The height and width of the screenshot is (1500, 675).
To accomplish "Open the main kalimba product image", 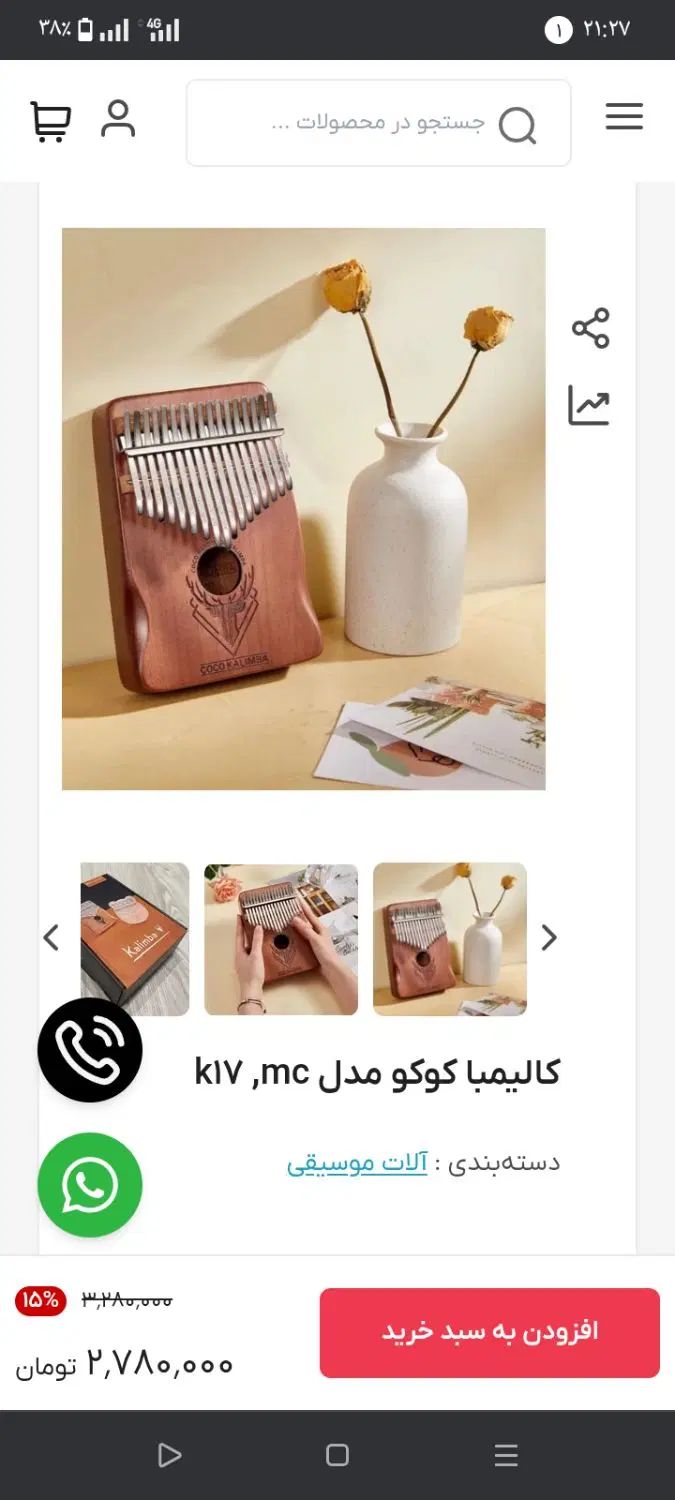I will coord(304,508).
